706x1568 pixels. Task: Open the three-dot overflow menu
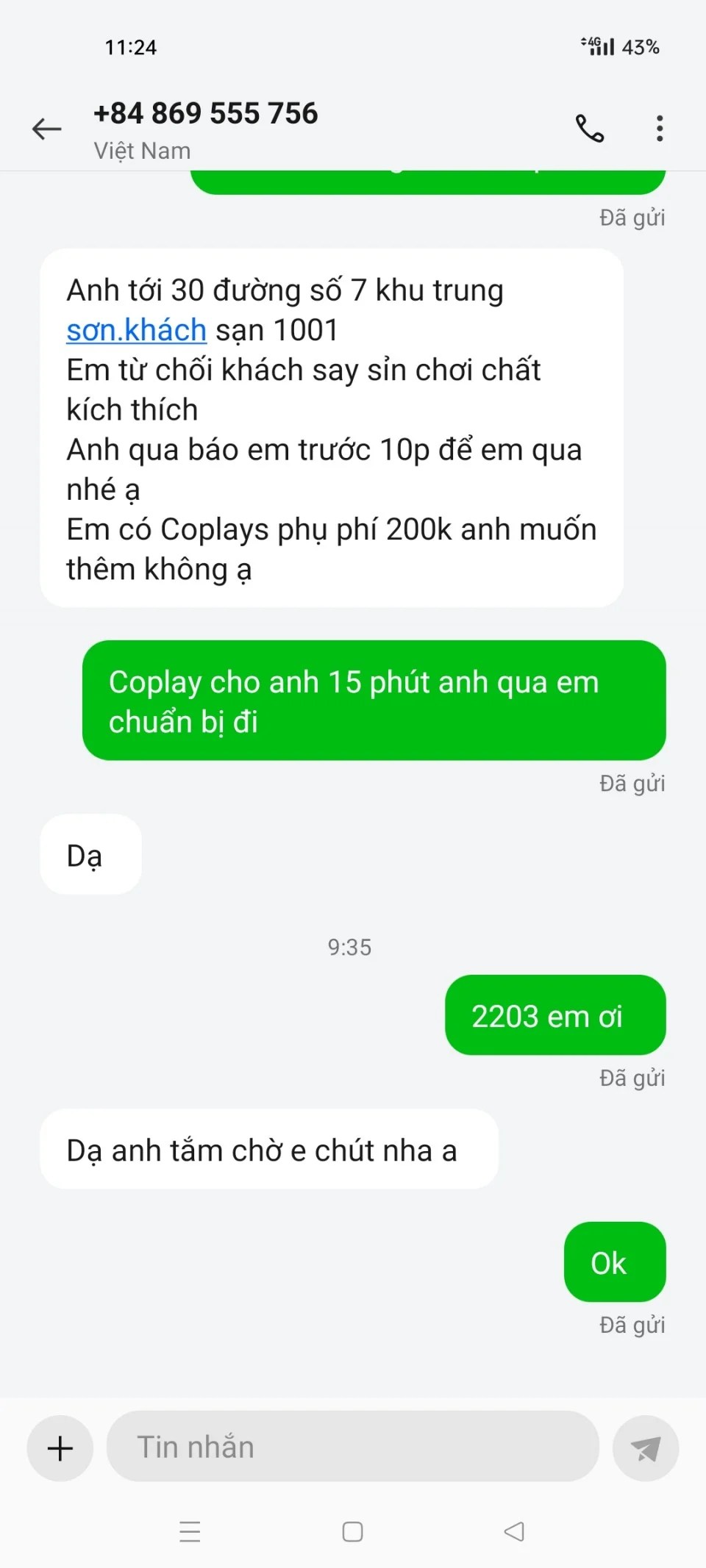pyautogui.click(x=660, y=129)
